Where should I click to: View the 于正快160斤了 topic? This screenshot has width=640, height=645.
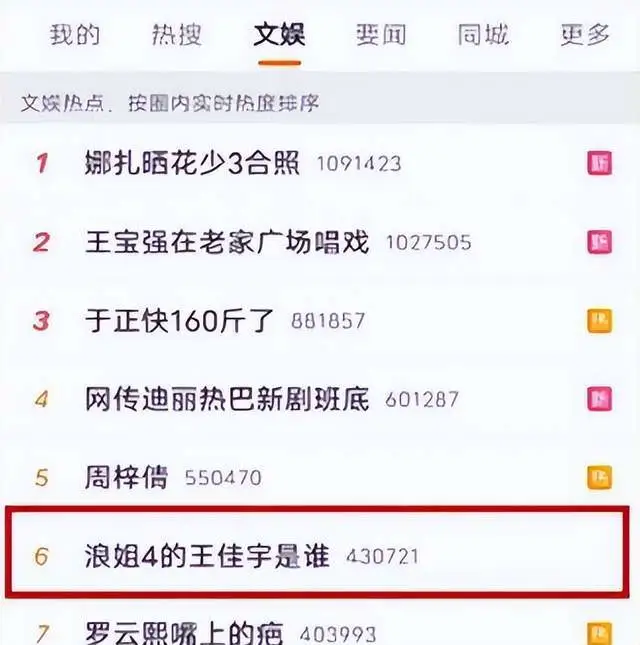179,321
